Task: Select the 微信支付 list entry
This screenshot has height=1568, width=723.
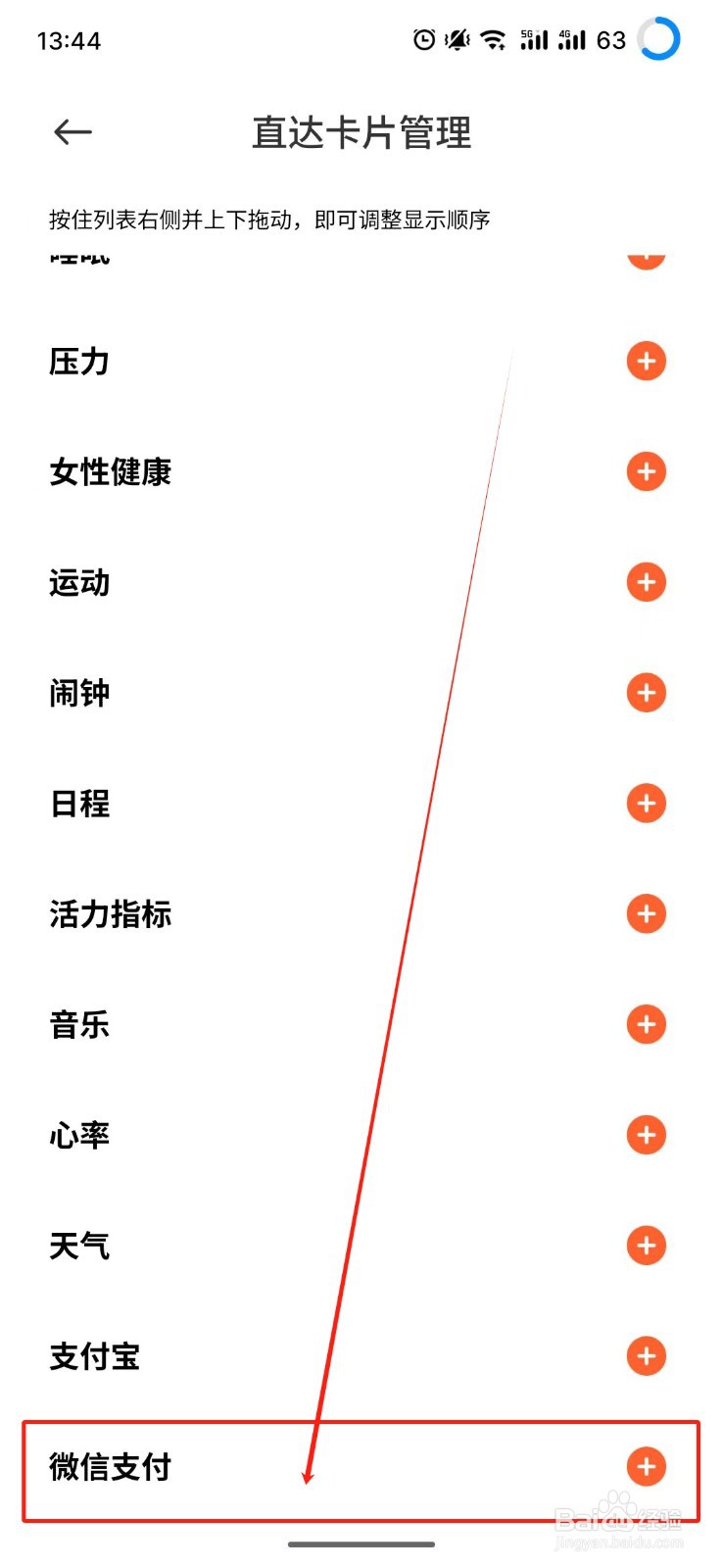Action: tap(110, 1468)
